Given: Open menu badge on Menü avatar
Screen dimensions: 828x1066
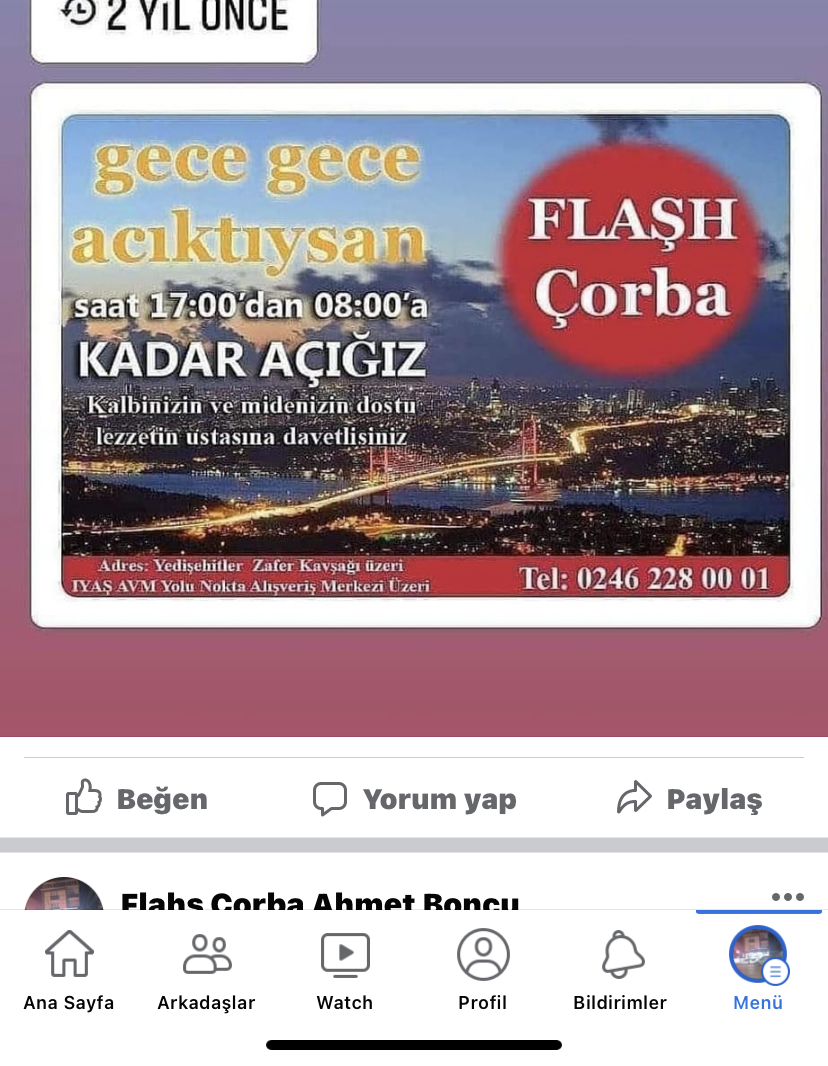Looking at the screenshot, I should [x=775, y=971].
